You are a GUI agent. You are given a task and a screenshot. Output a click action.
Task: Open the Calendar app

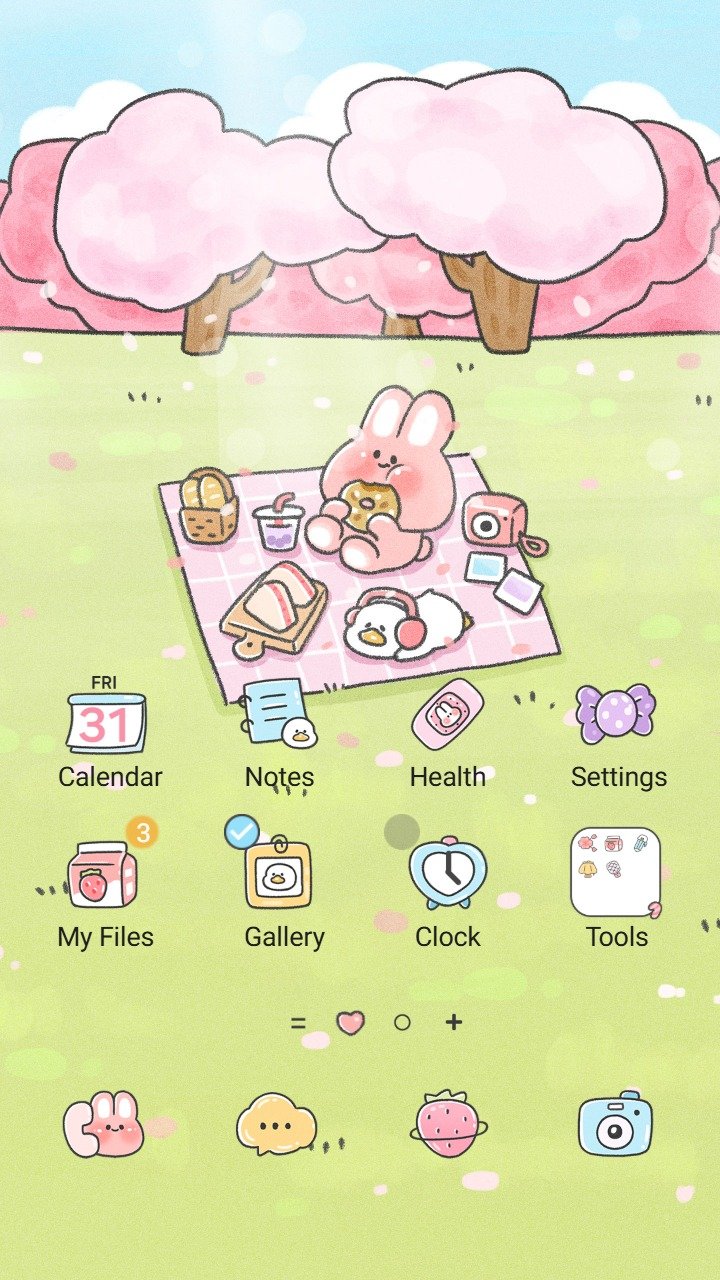tap(107, 722)
